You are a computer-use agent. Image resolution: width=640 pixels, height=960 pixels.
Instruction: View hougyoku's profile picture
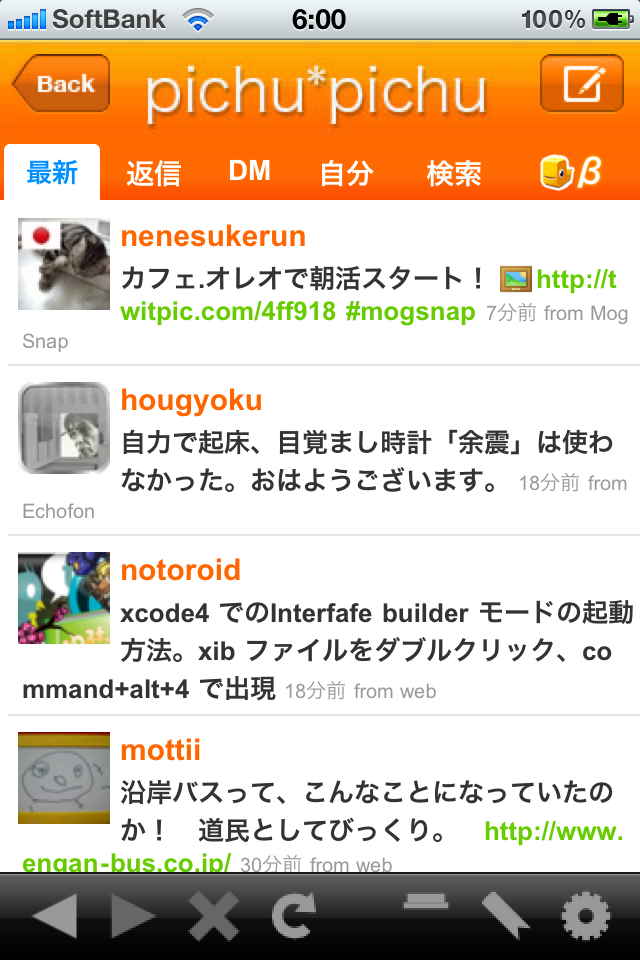[x=63, y=428]
